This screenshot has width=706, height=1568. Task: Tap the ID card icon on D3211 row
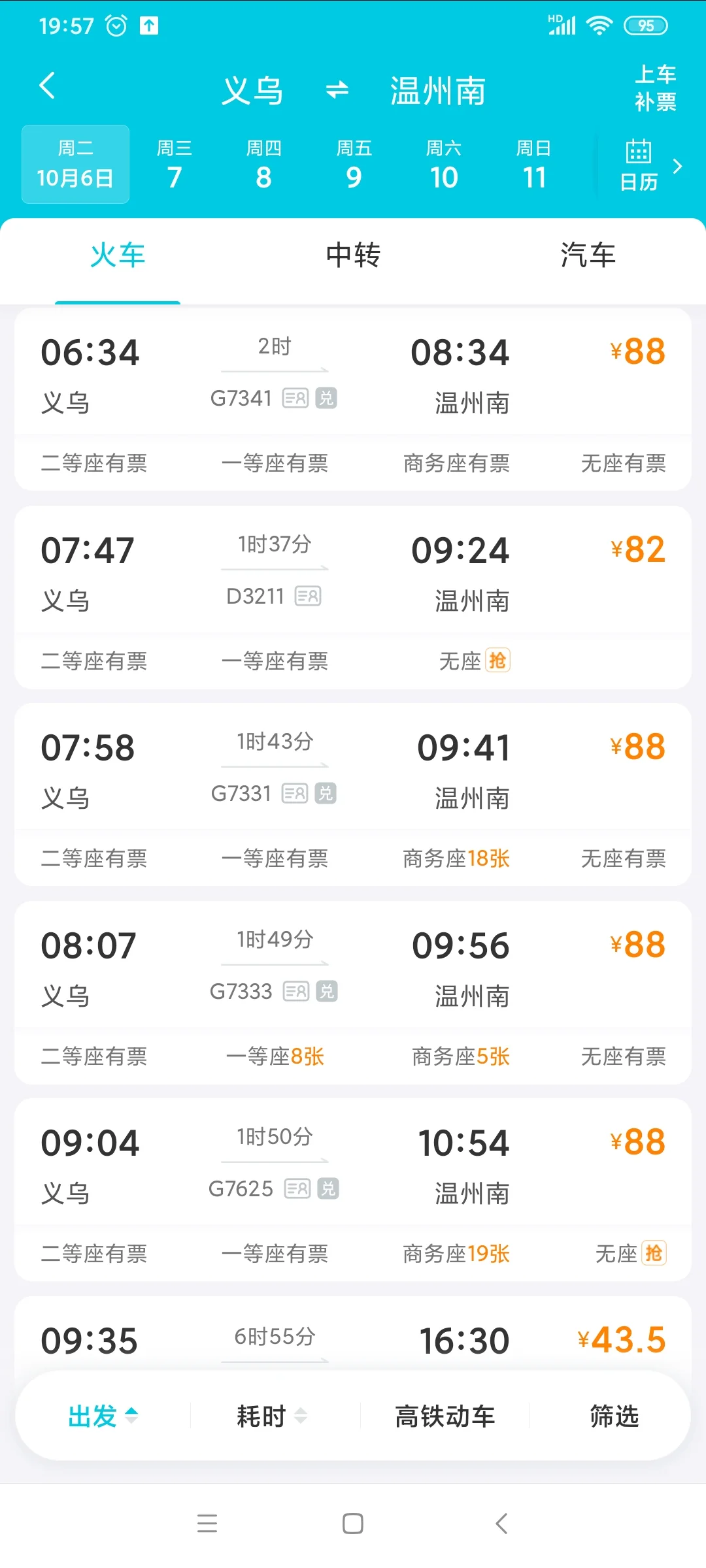(x=308, y=596)
